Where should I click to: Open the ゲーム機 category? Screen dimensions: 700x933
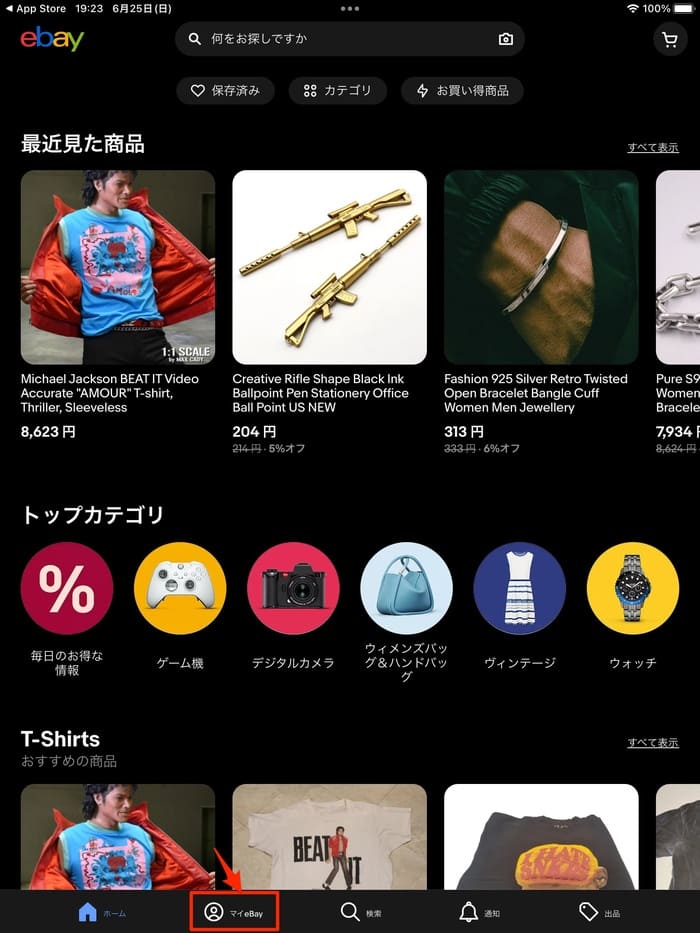pos(180,589)
